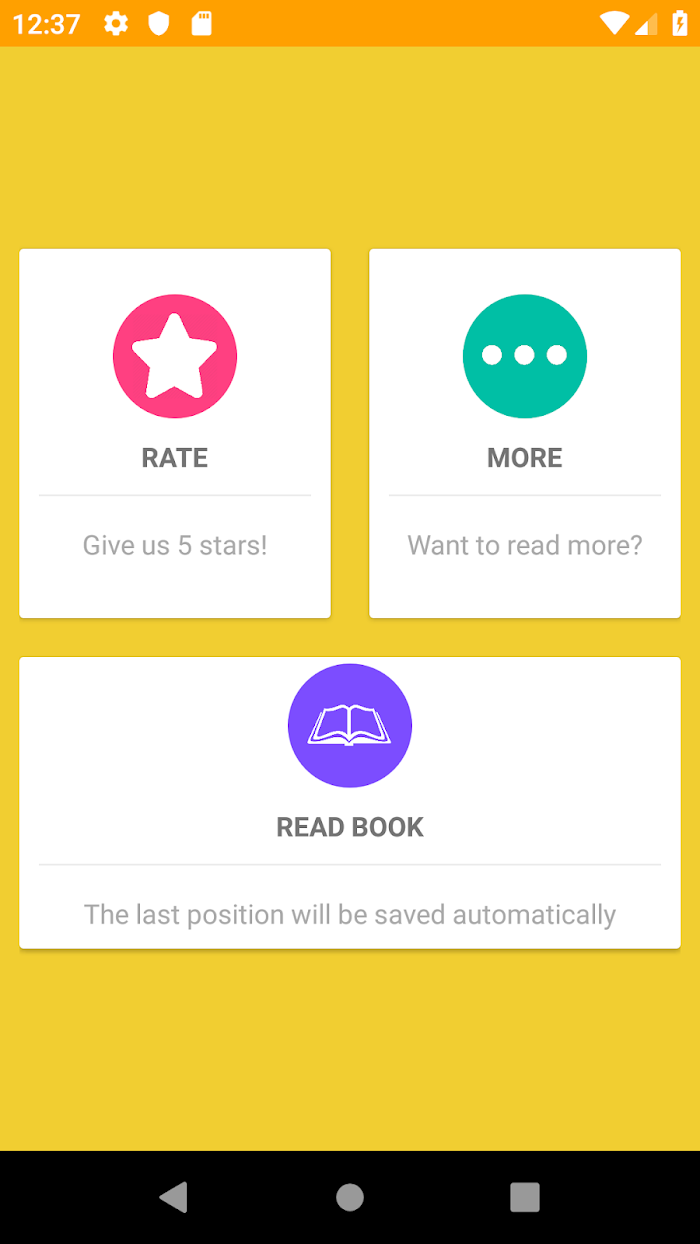This screenshot has width=700, height=1244.
Task: Go to the home screen
Action: coord(350,1197)
